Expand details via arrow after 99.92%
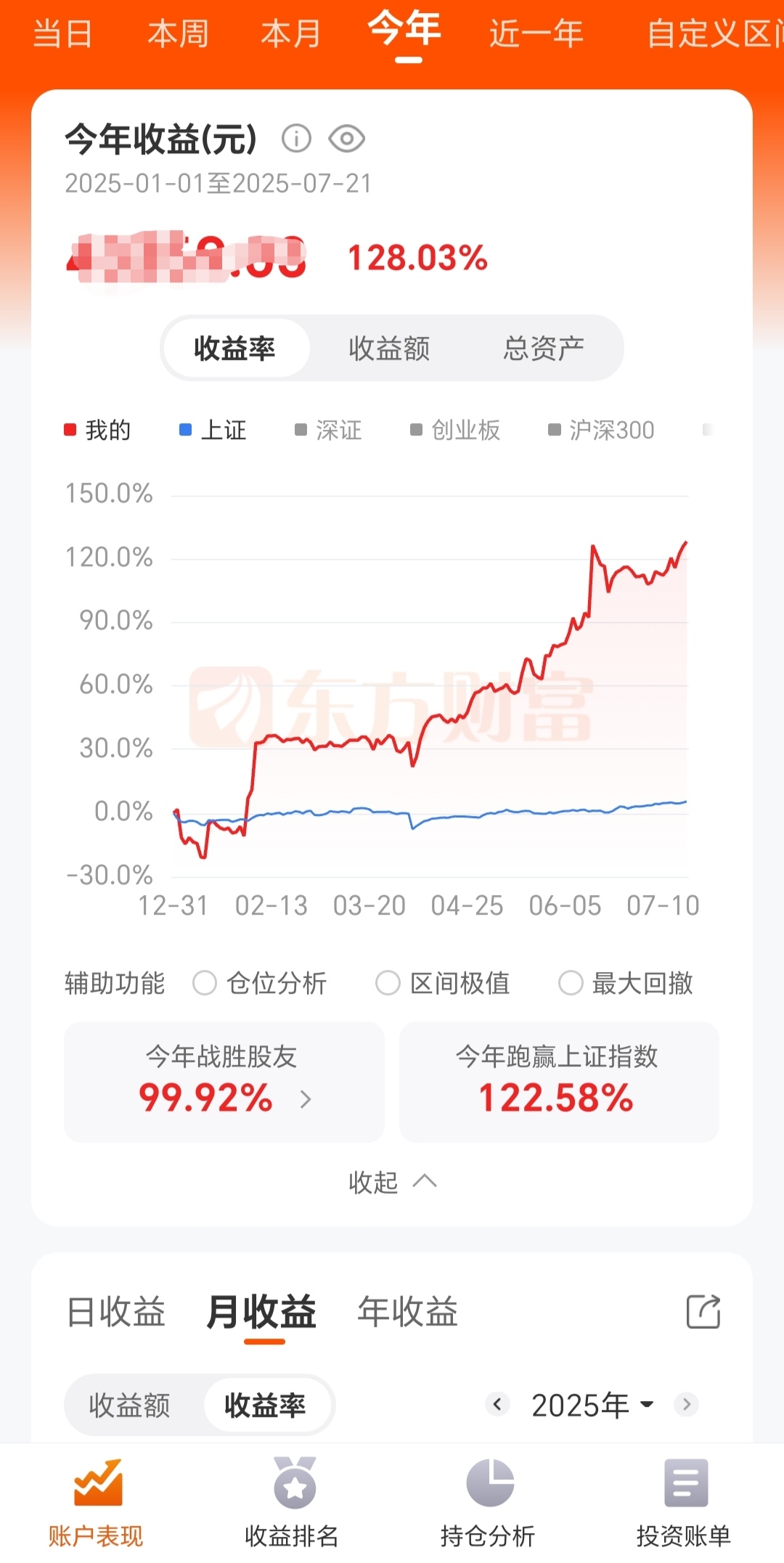 305,1099
